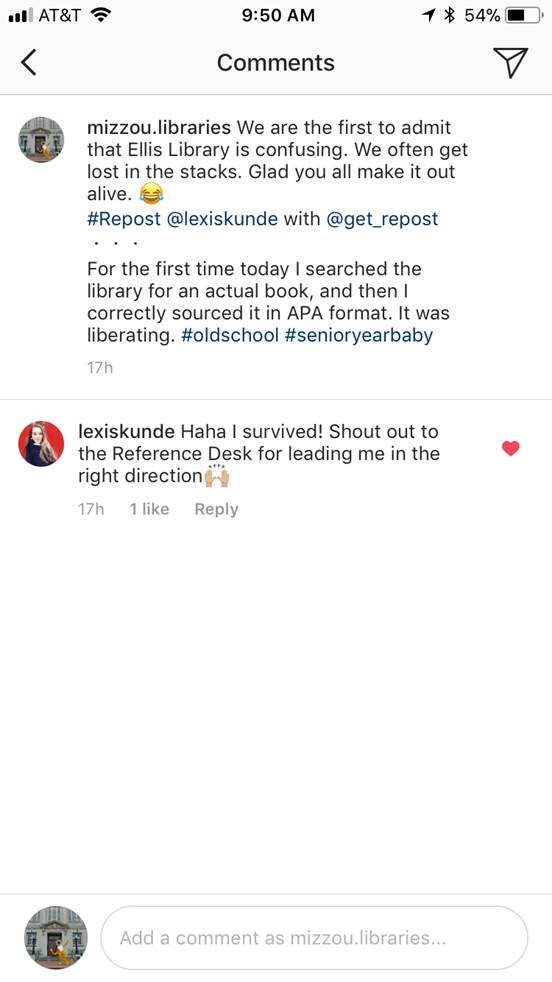The height and width of the screenshot is (982, 552).
Task: Open the @get_repost mention
Action: click(382, 219)
